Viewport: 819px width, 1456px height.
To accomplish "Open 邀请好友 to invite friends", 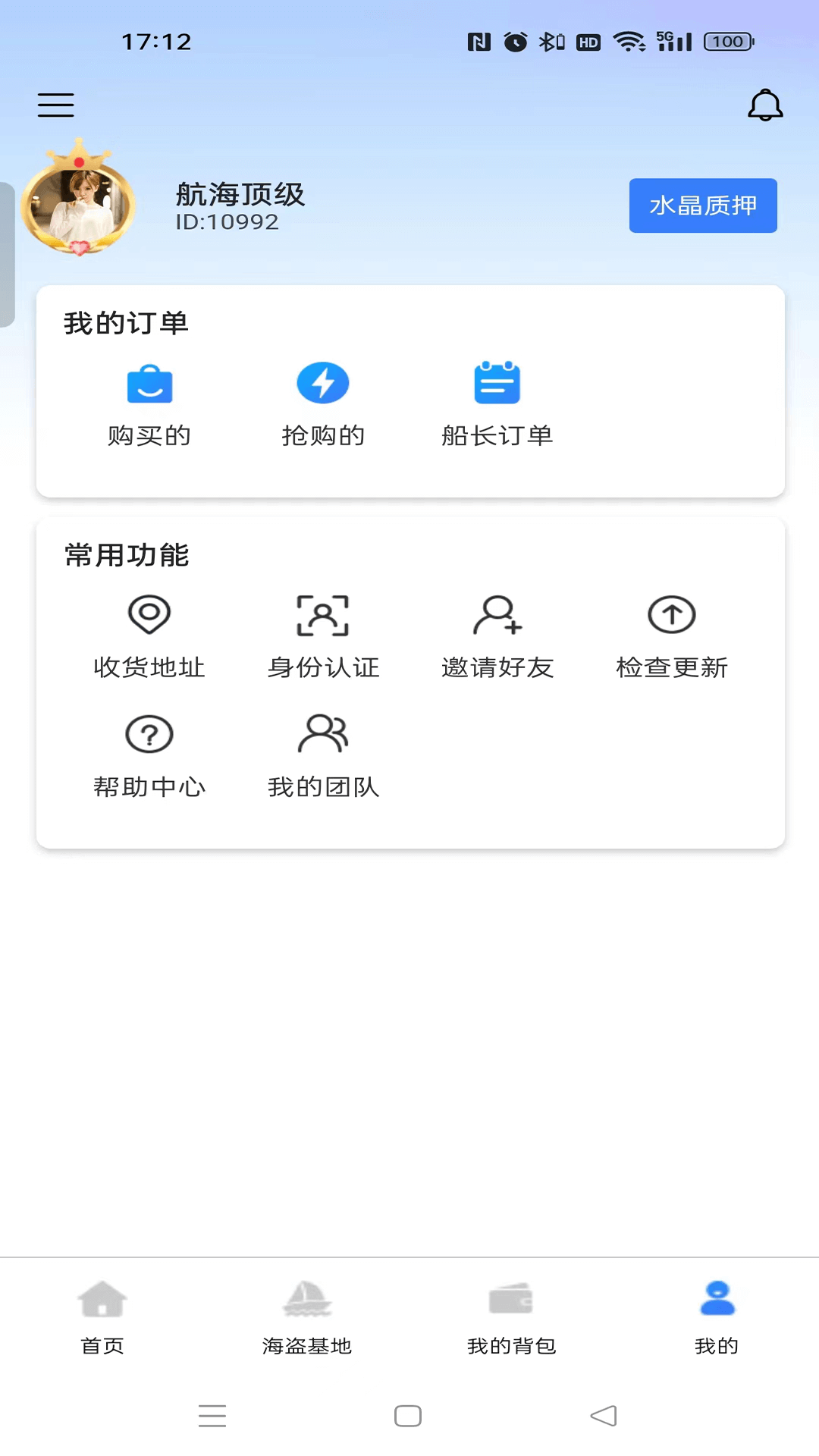I will click(x=497, y=635).
